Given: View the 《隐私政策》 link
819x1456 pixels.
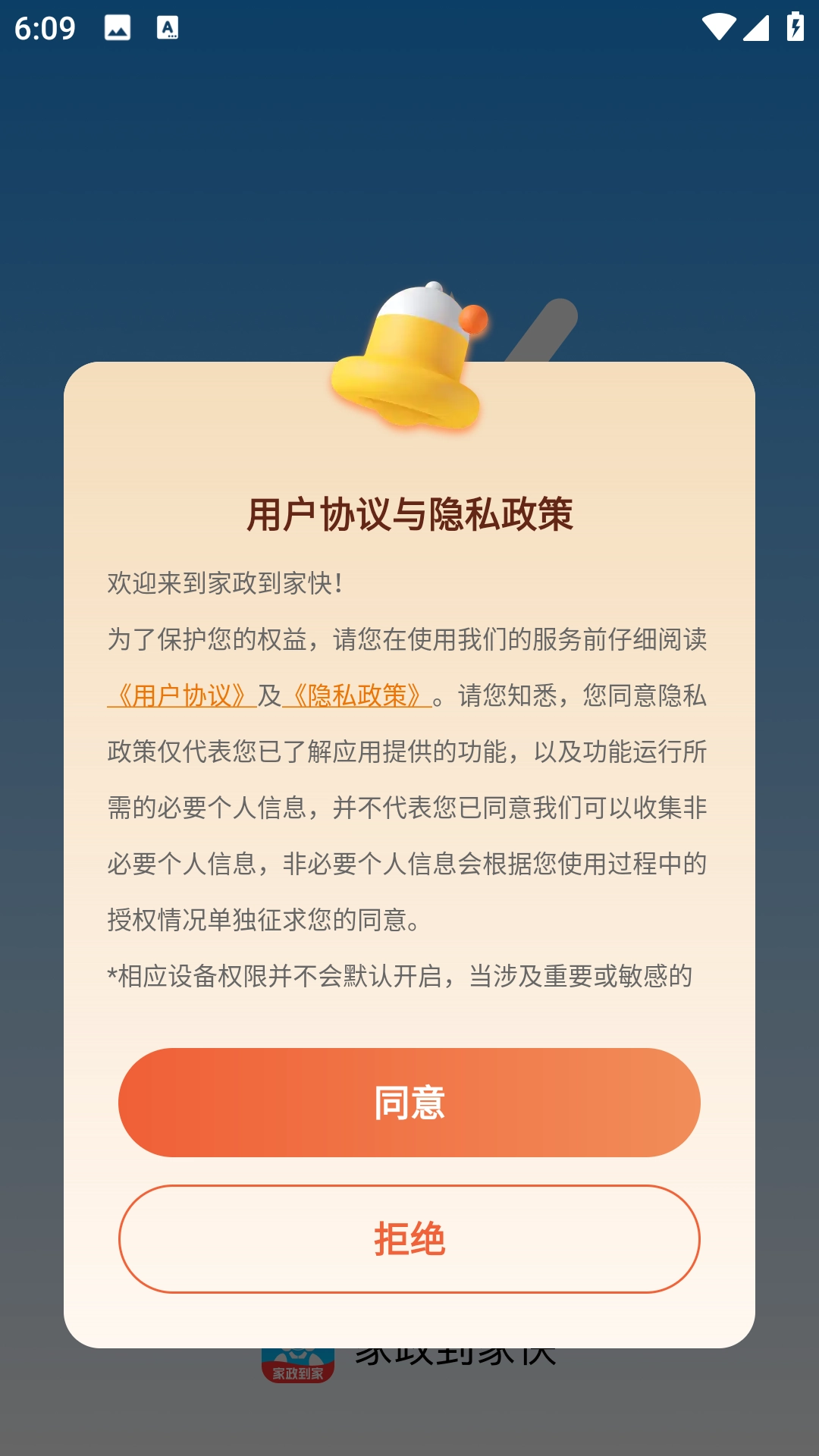Looking at the screenshot, I should 356,695.
